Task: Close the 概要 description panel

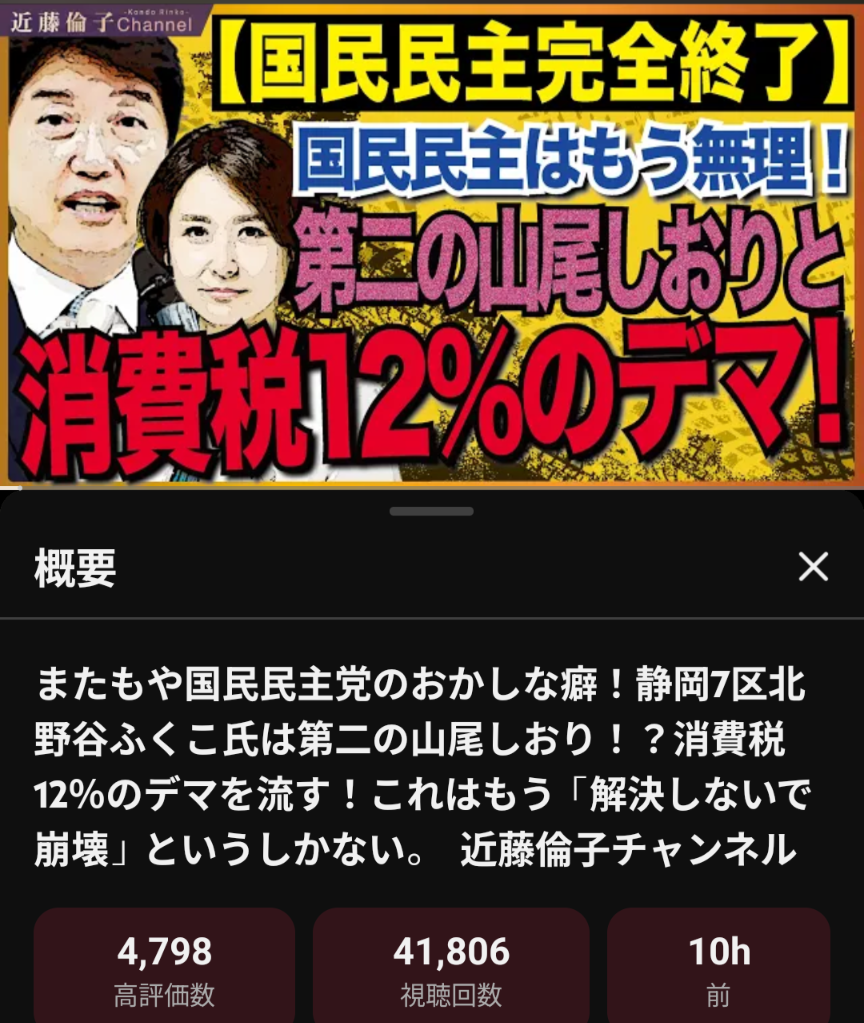Action: click(813, 568)
